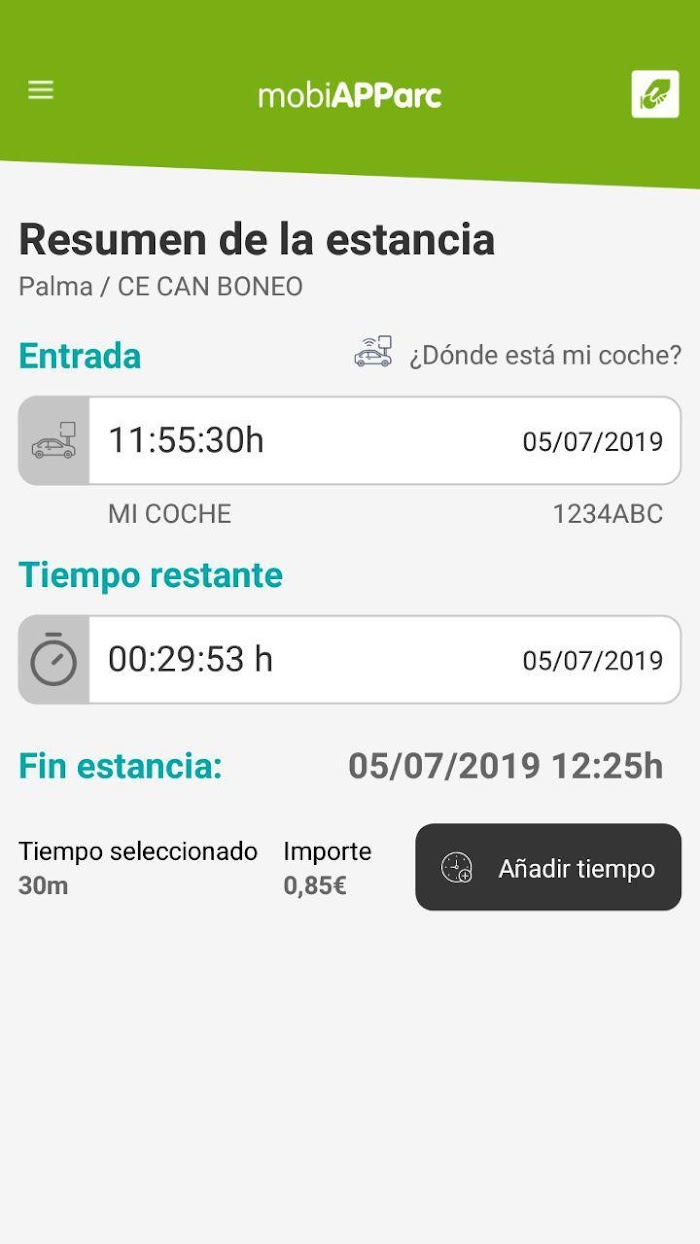This screenshot has width=700, height=1244.
Task: Tap the green leaf icon in header
Action: tap(655, 94)
